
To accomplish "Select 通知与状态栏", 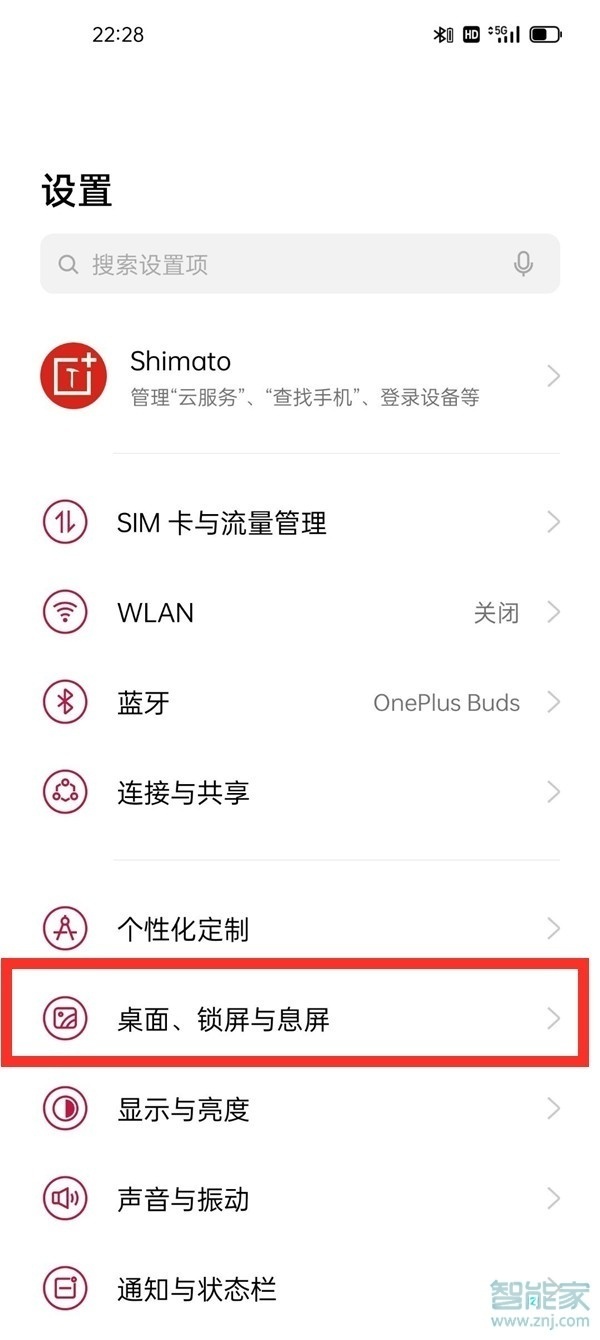I will (300, 1289).
